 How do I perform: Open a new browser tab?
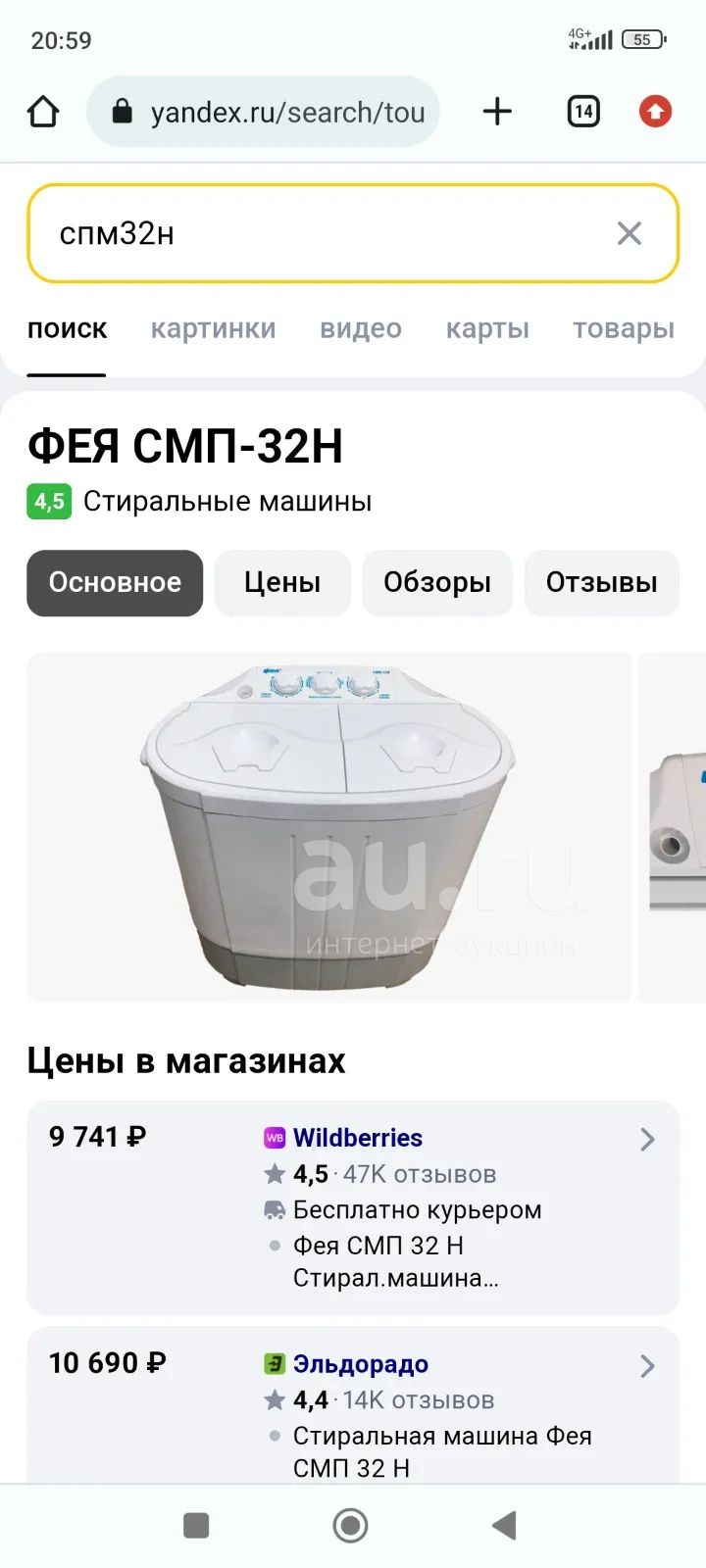coord(497,112)
